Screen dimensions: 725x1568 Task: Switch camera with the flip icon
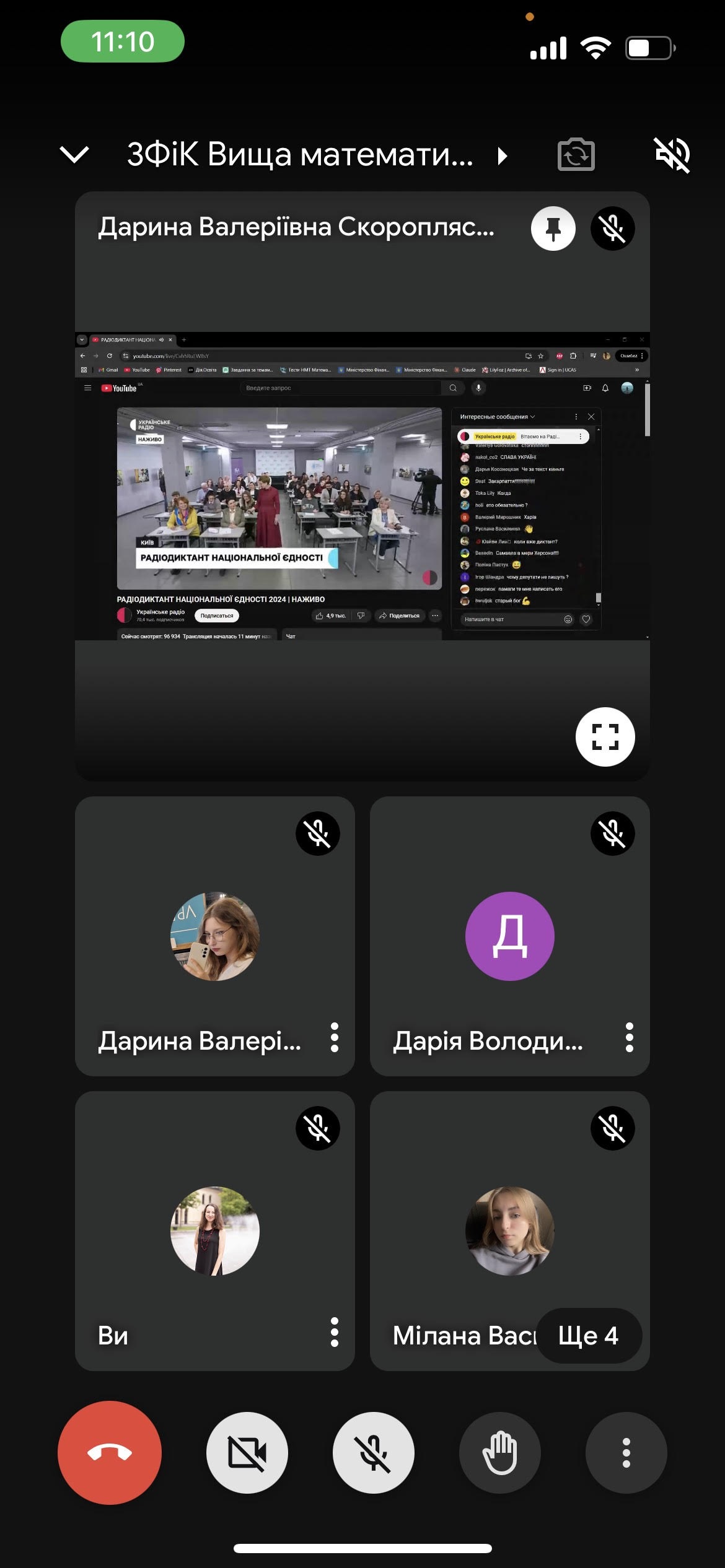[x=576, y=154]
